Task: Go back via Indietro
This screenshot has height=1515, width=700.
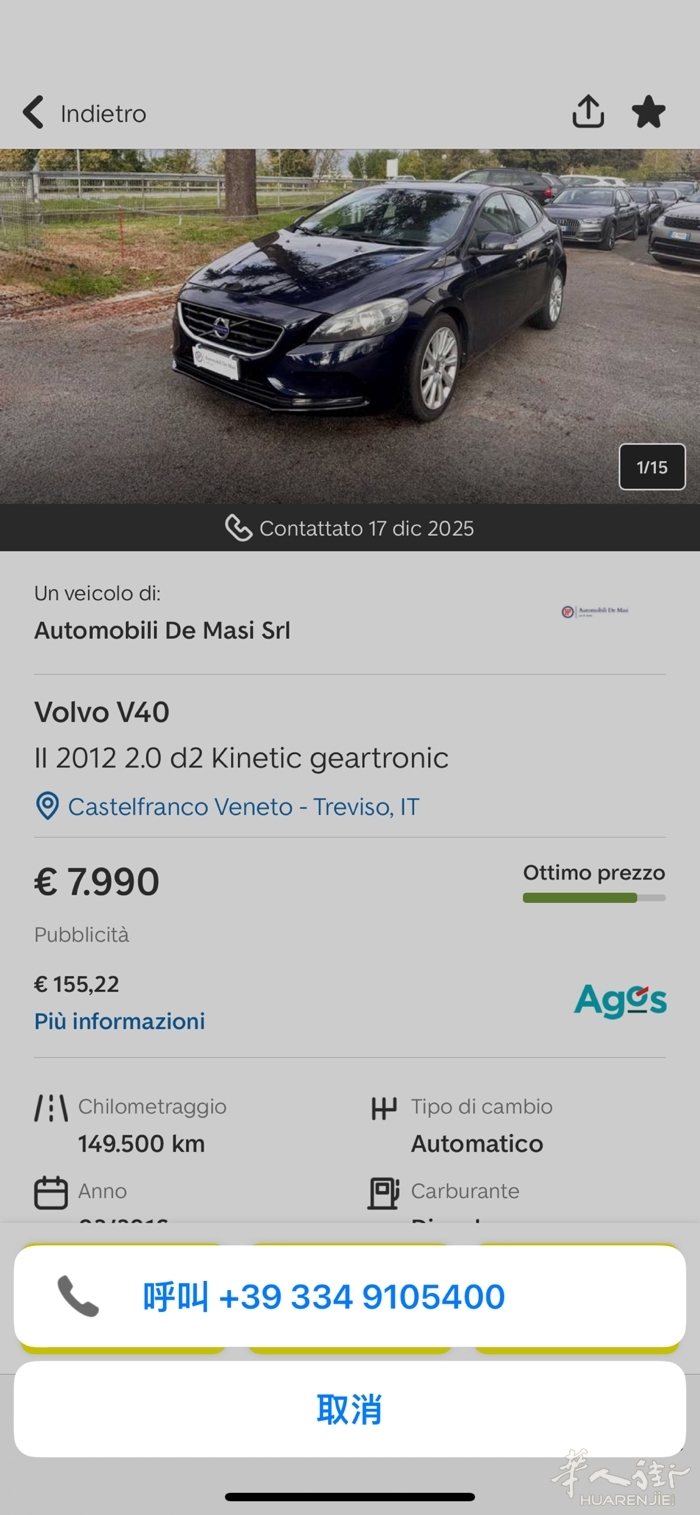Action: [85, 113]
